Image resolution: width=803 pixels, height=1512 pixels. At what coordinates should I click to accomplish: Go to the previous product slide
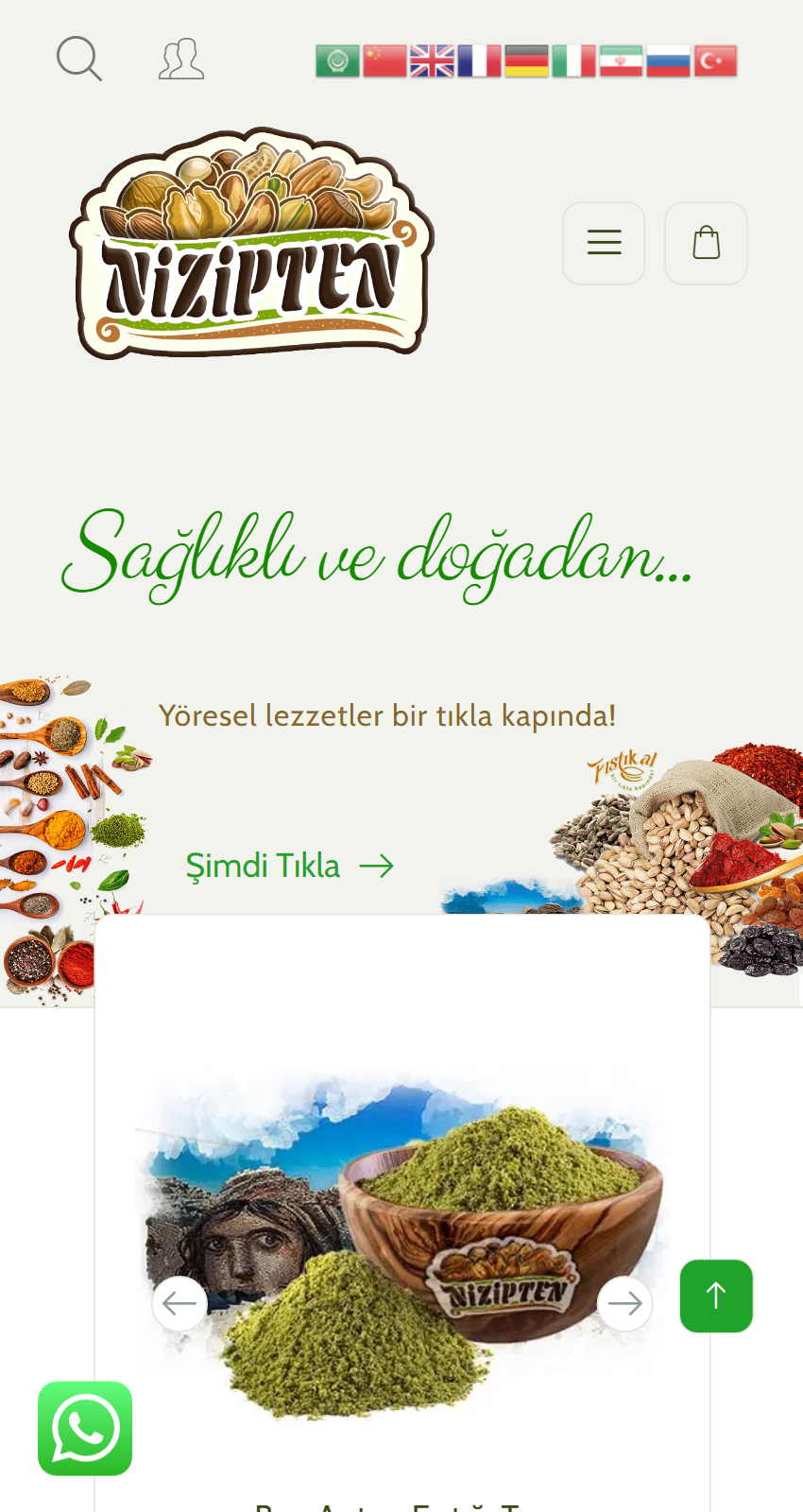pyautogui.click(x=179, y=1304)
